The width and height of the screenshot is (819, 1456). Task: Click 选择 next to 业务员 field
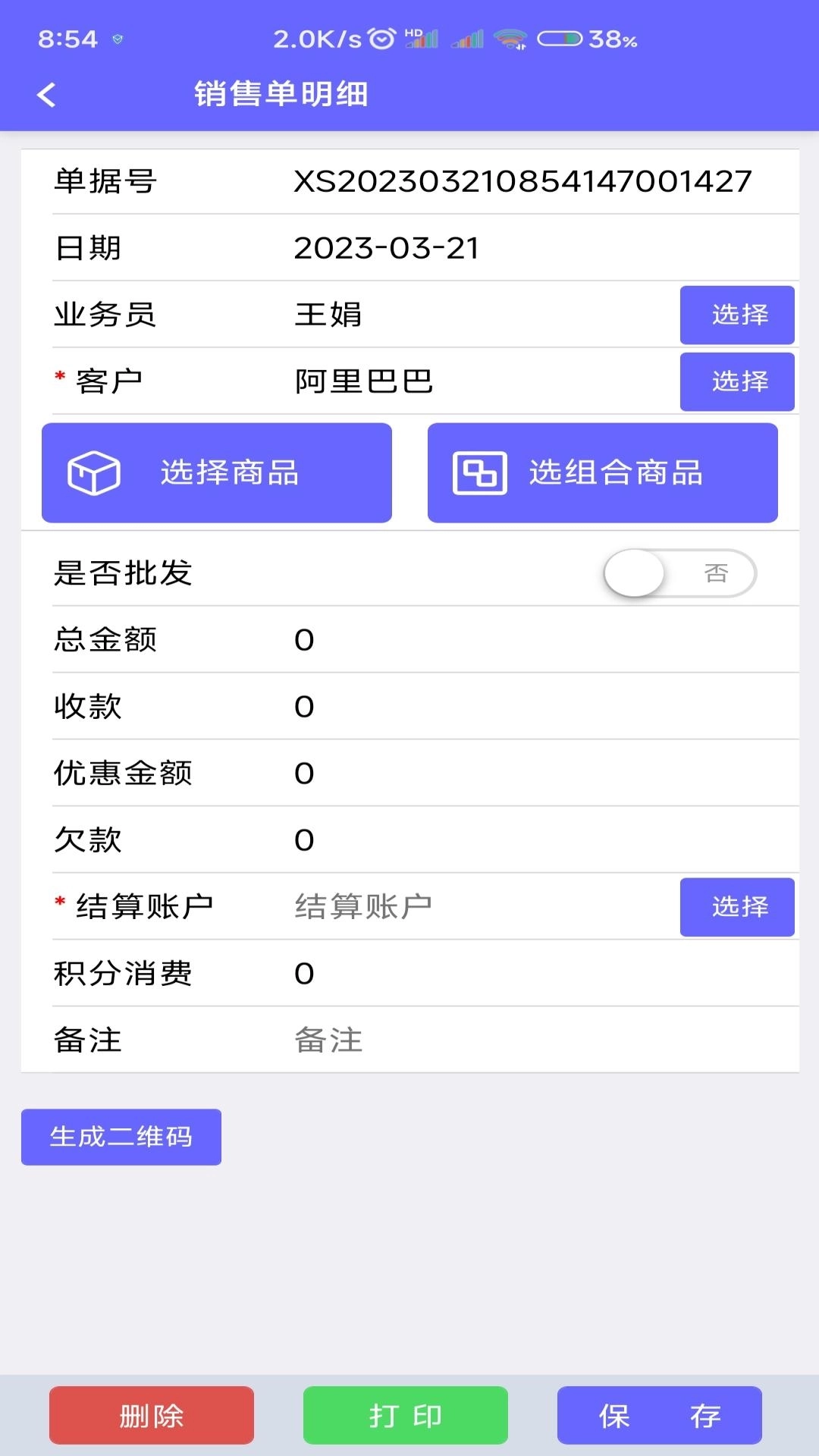coord(736,315)
